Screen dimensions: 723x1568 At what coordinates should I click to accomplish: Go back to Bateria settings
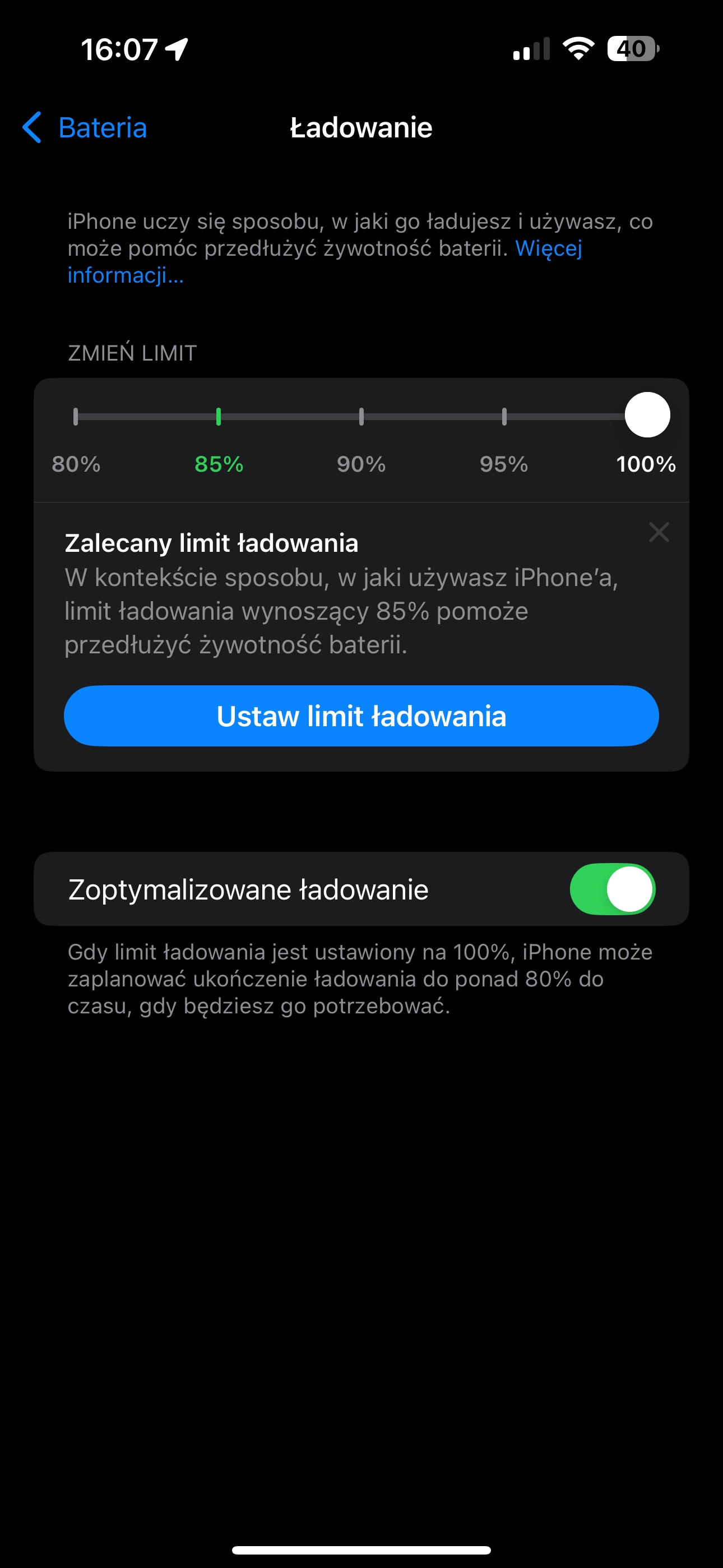tap(85, 128)
